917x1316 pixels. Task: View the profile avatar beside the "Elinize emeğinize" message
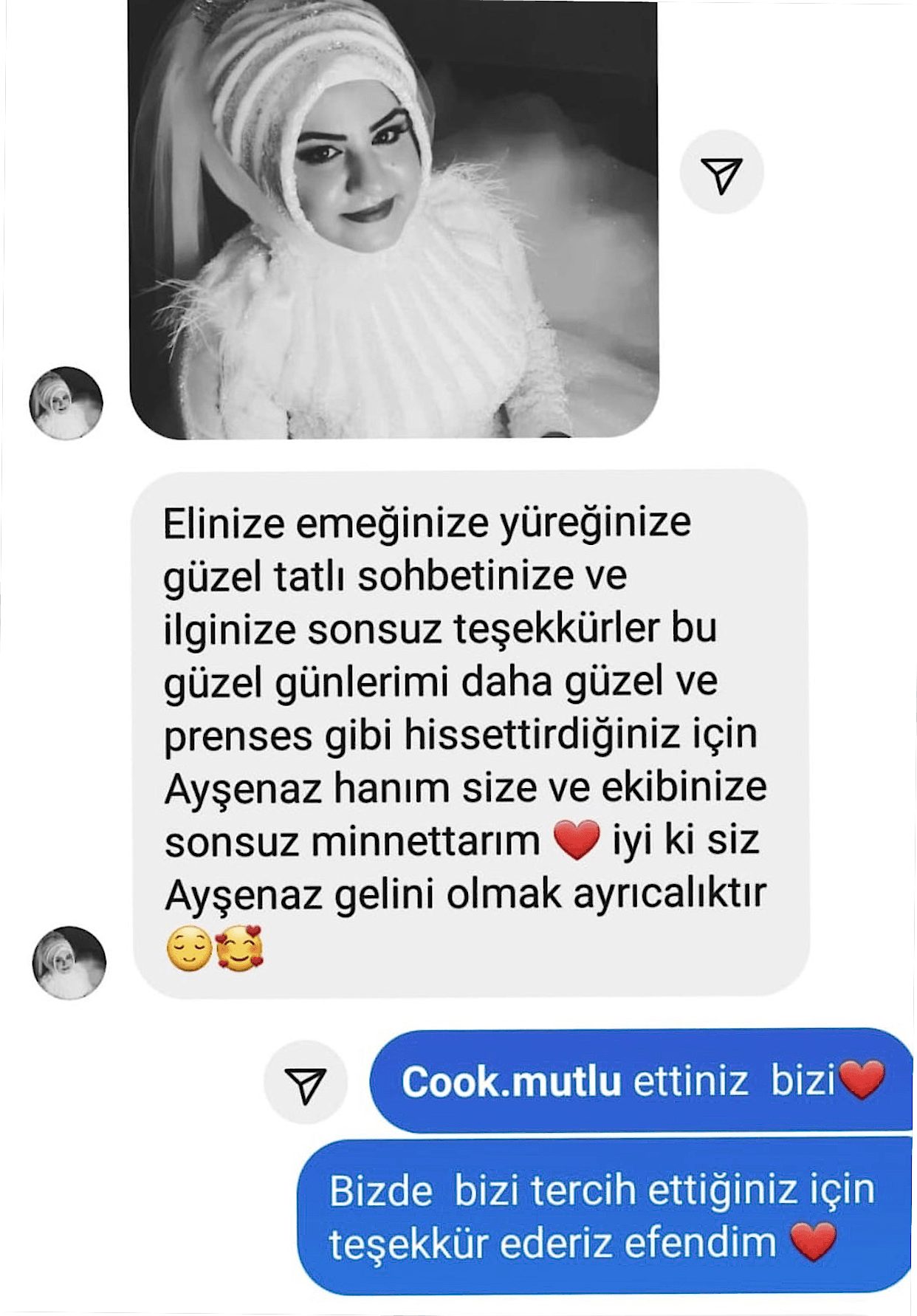click(x=69, y=963)
